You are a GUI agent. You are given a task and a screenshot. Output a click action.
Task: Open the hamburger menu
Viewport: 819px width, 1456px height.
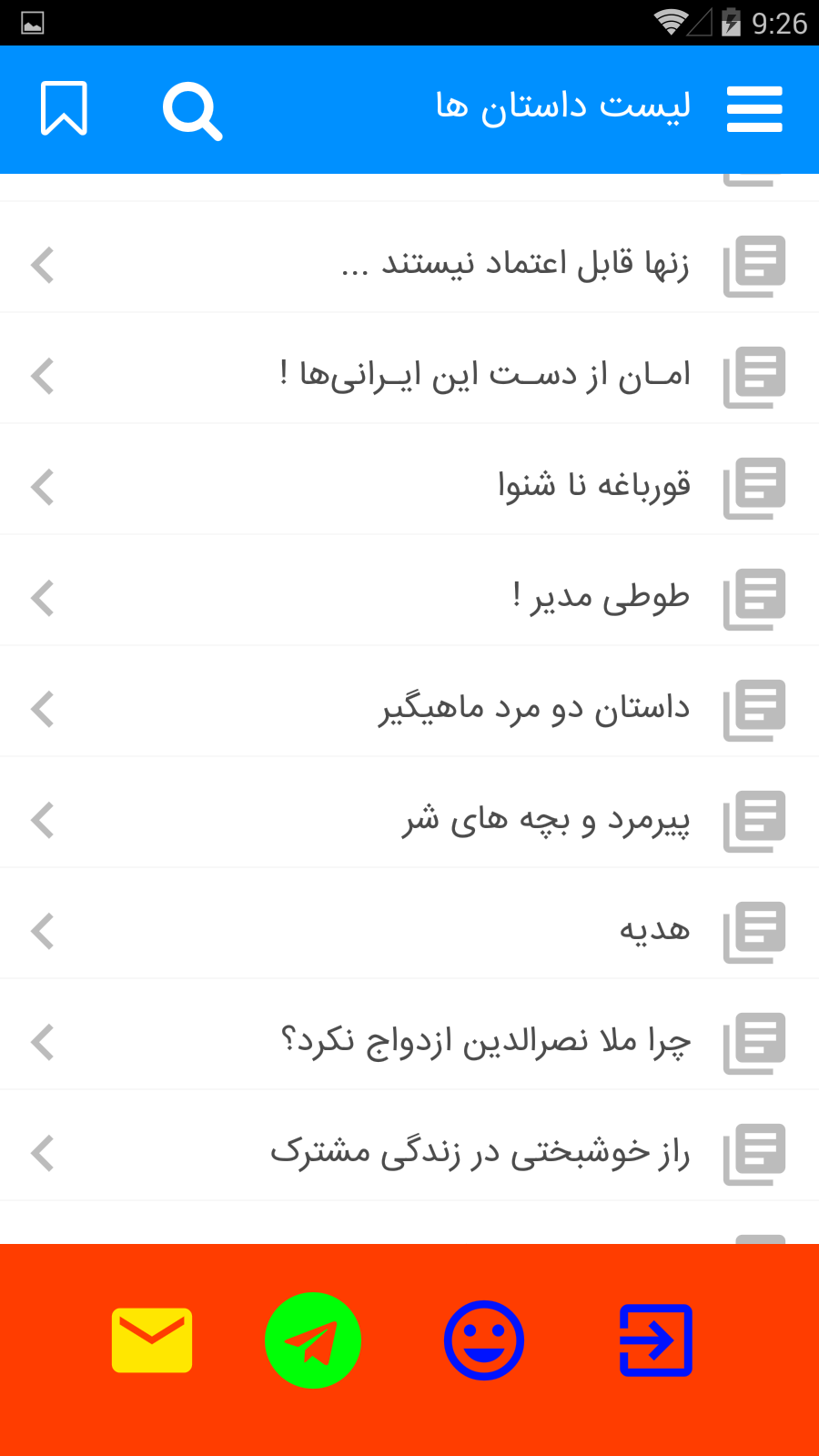(x=754, y=109)
